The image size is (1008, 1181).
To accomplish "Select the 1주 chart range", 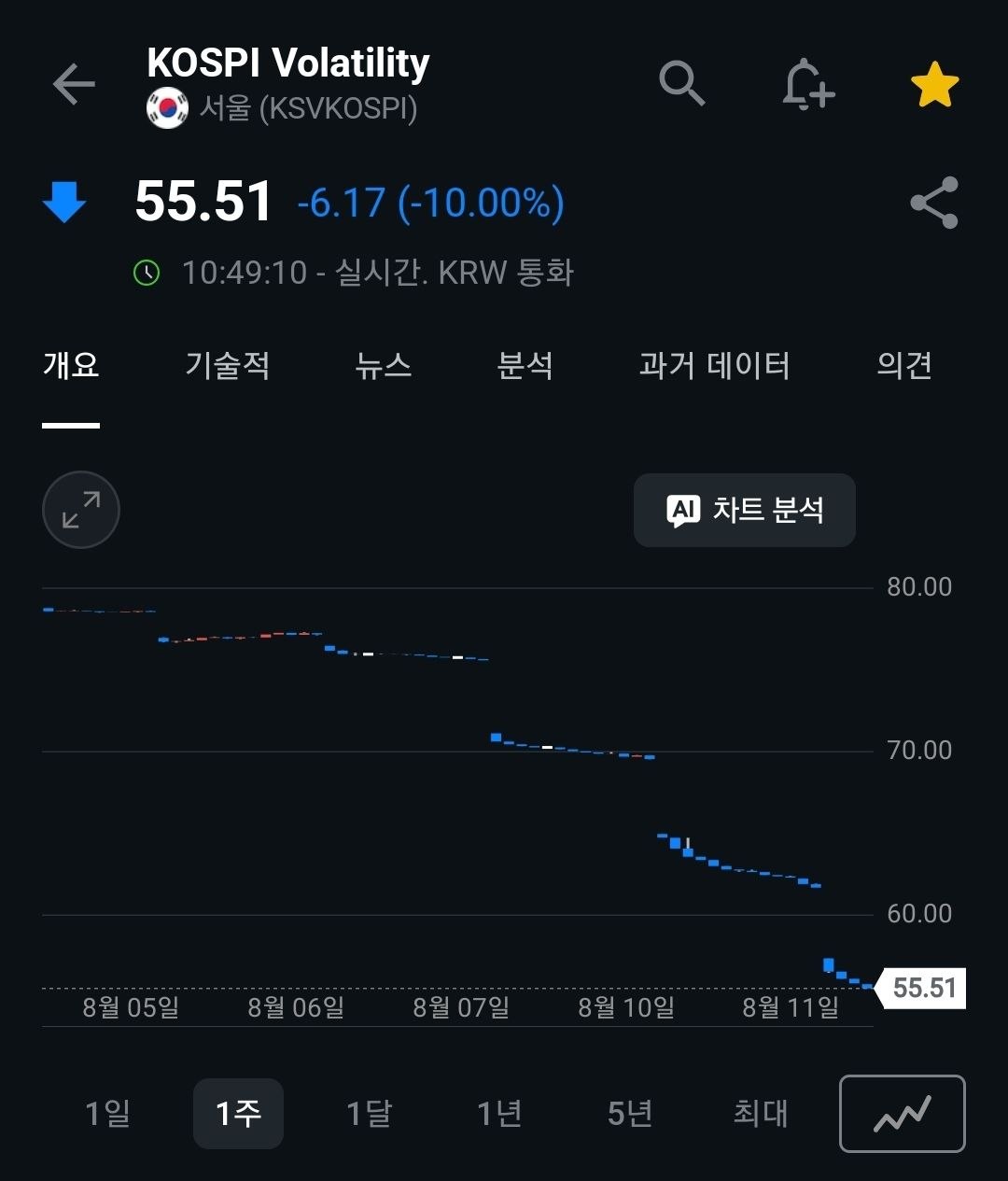I will pyautogui.click(x=238, y=1114).
